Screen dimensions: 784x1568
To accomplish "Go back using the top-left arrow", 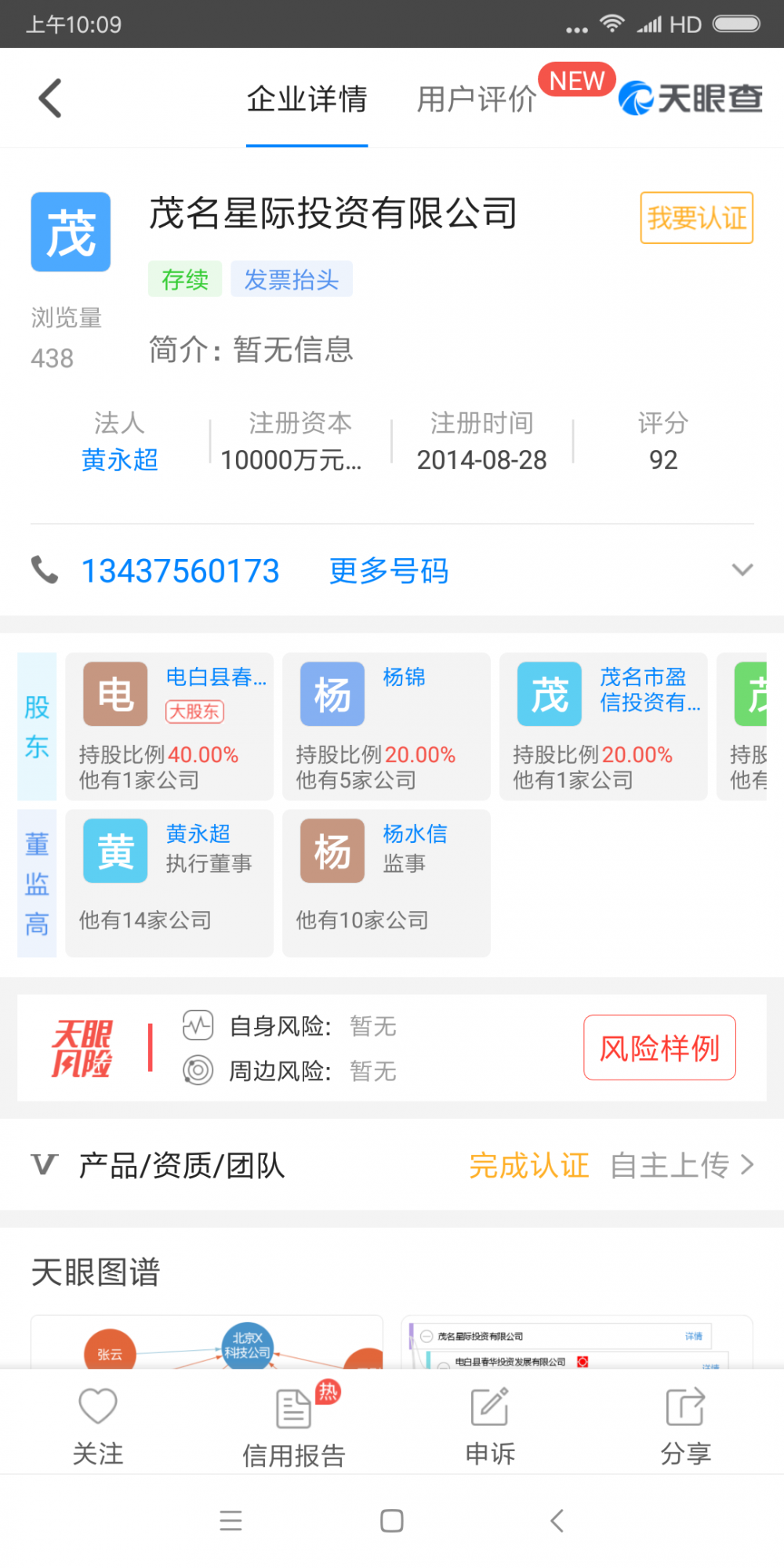I will pyautogui.click(x=50, y=99).
